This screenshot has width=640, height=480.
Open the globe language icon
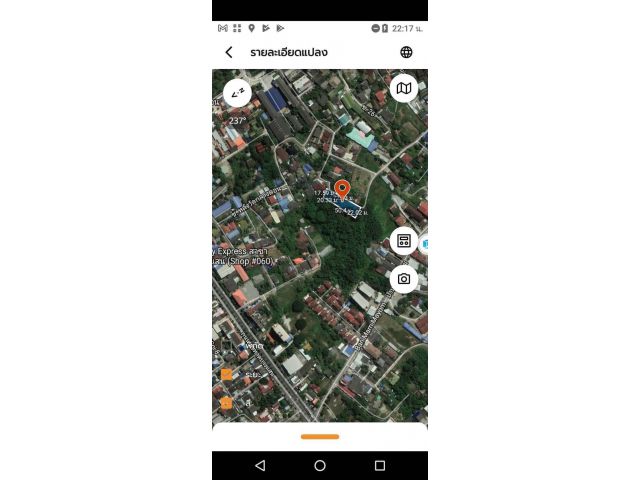pos(406,52)
